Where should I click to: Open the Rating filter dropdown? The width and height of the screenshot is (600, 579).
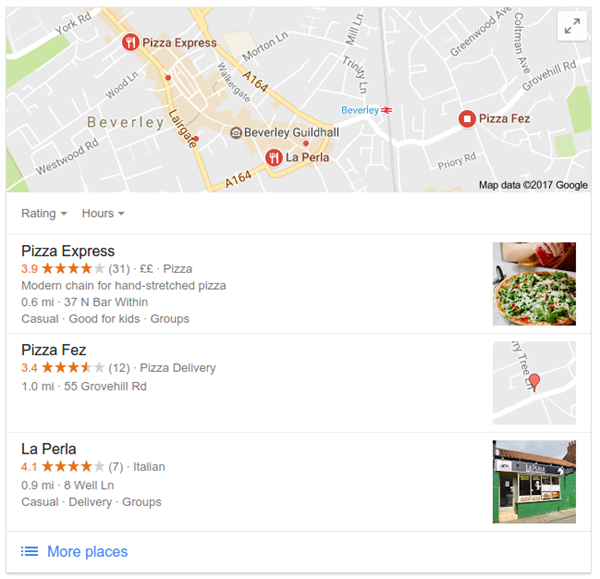pos(44,213)
